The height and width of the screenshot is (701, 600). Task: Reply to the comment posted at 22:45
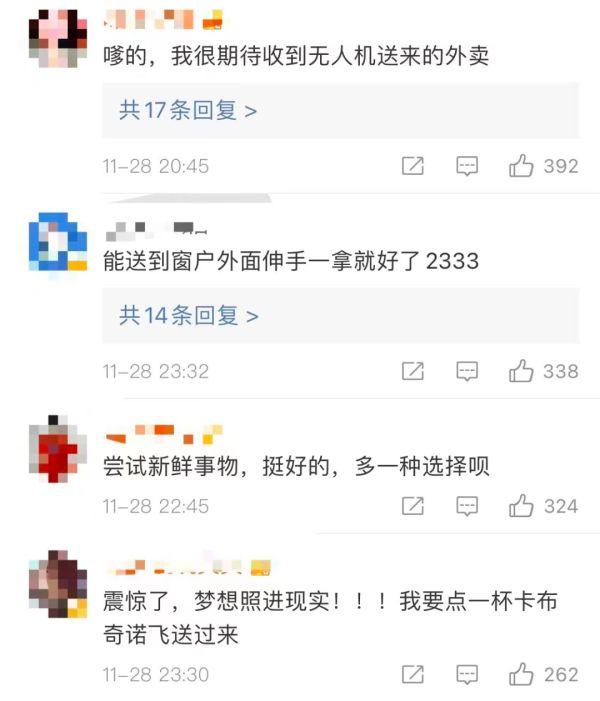click(x=467, y=507)
